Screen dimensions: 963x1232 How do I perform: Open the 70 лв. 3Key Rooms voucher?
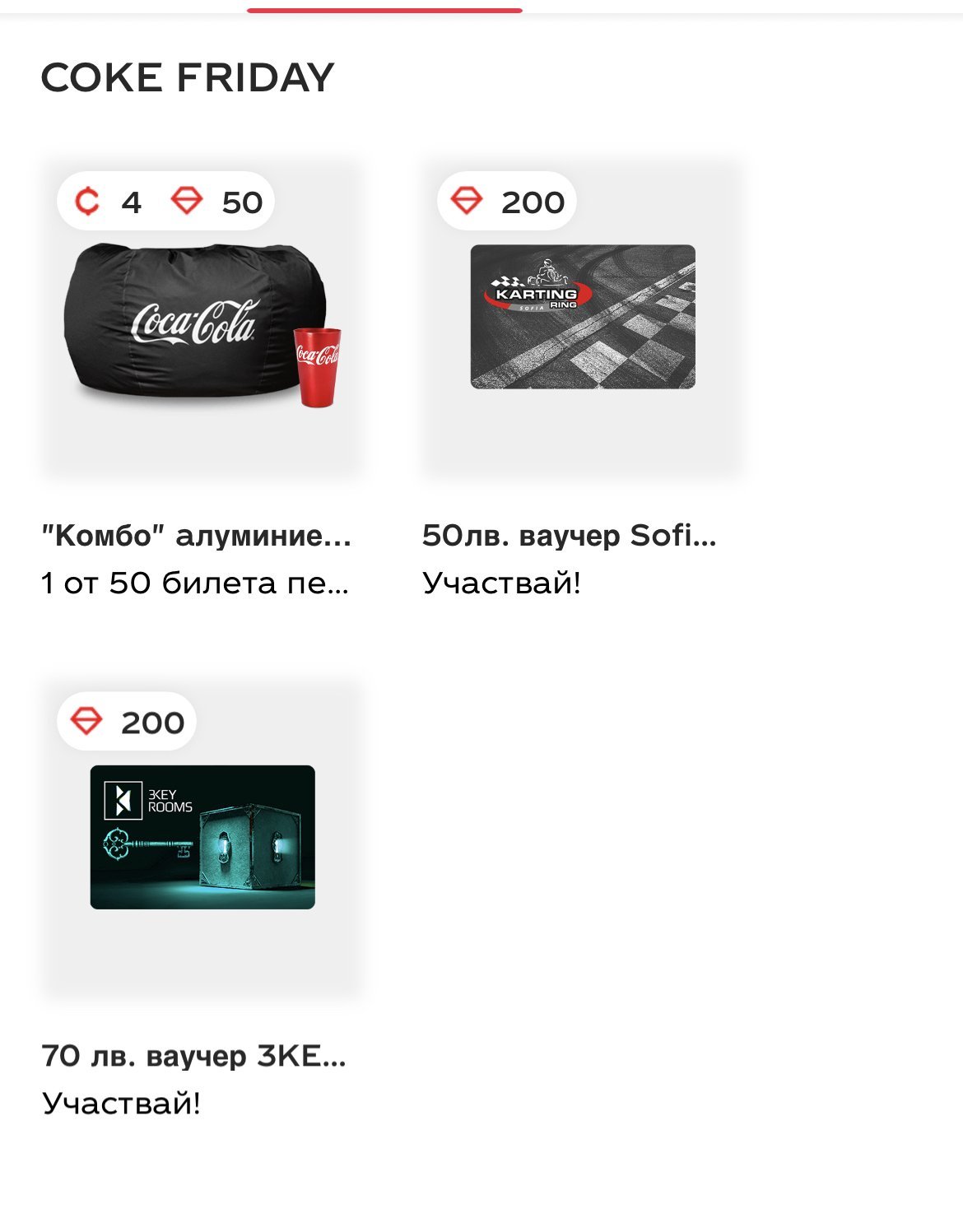coord(202,838)
